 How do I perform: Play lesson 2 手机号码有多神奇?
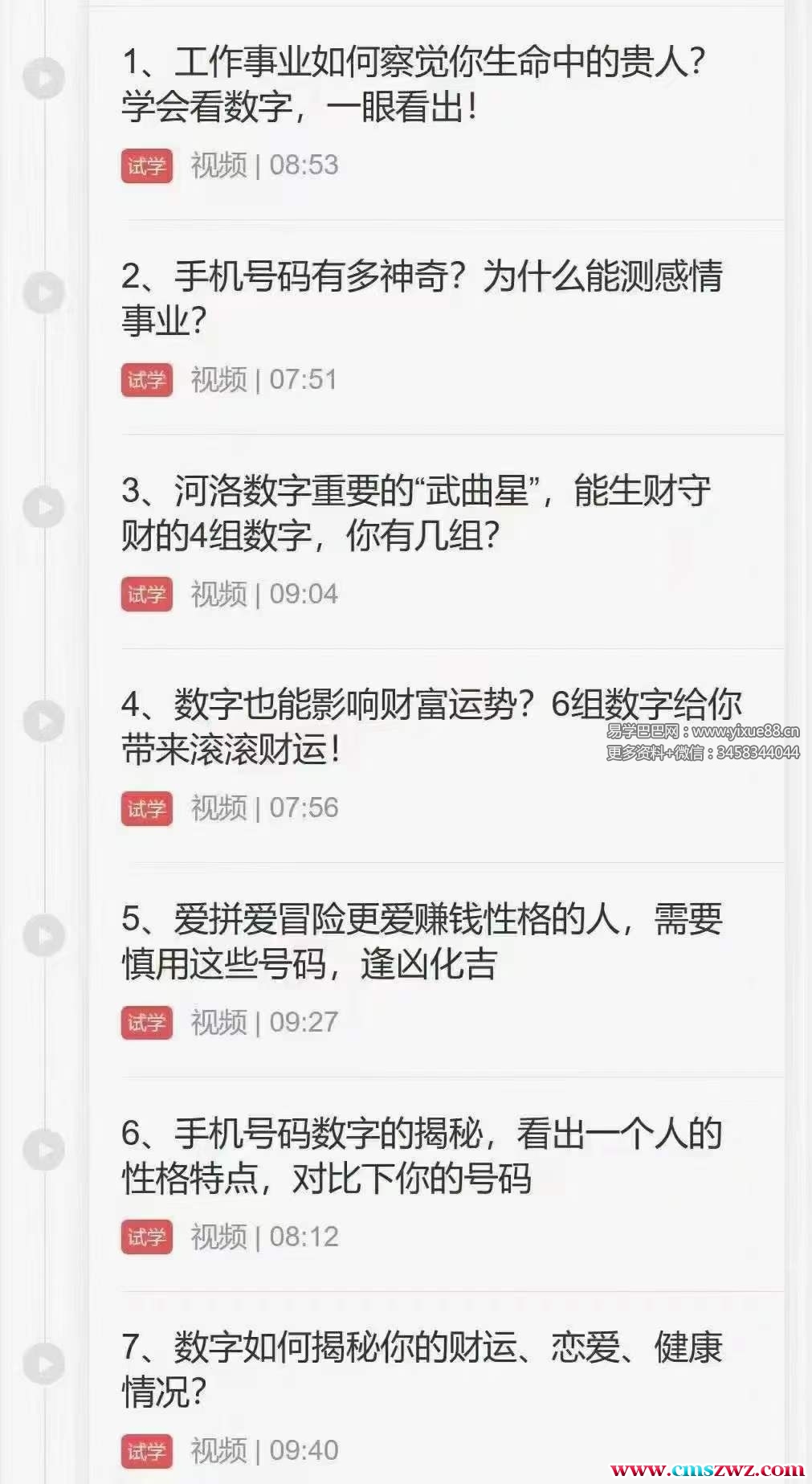[x=422, y=298]
